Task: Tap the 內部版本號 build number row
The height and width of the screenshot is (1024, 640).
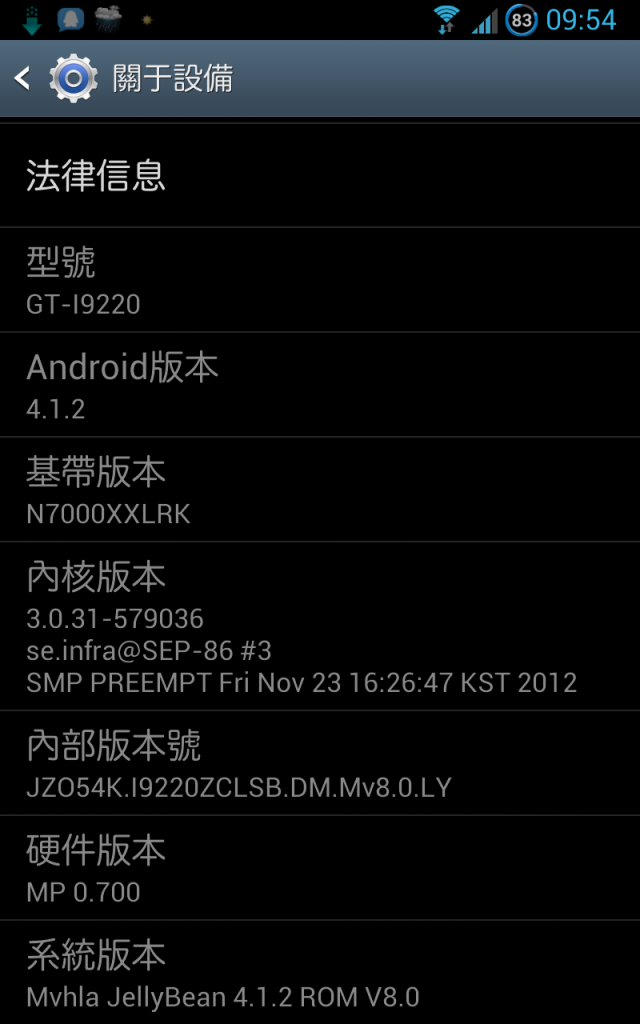Action: pyautogui.click(x=320, y=763)
